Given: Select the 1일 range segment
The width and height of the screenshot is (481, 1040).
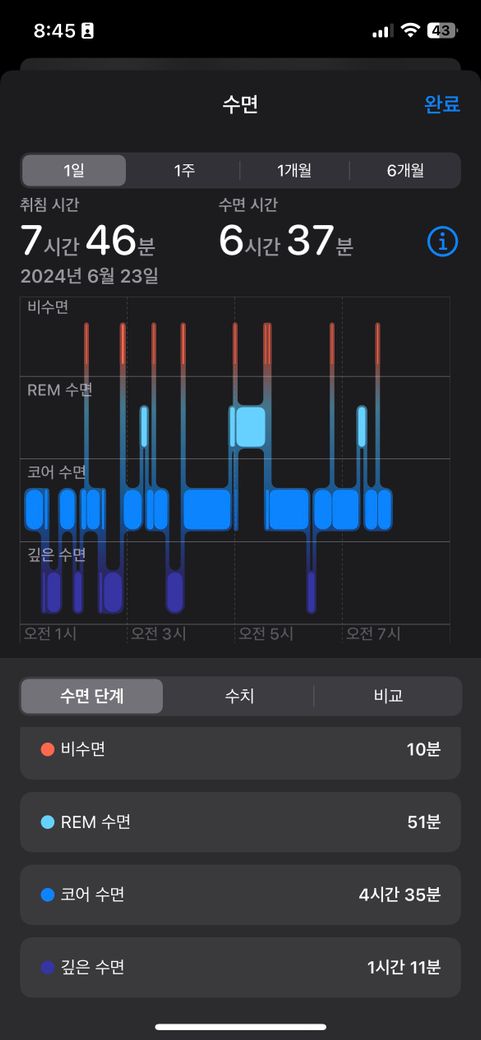Looking at the screenshot, I should click(x=74, y=170).
